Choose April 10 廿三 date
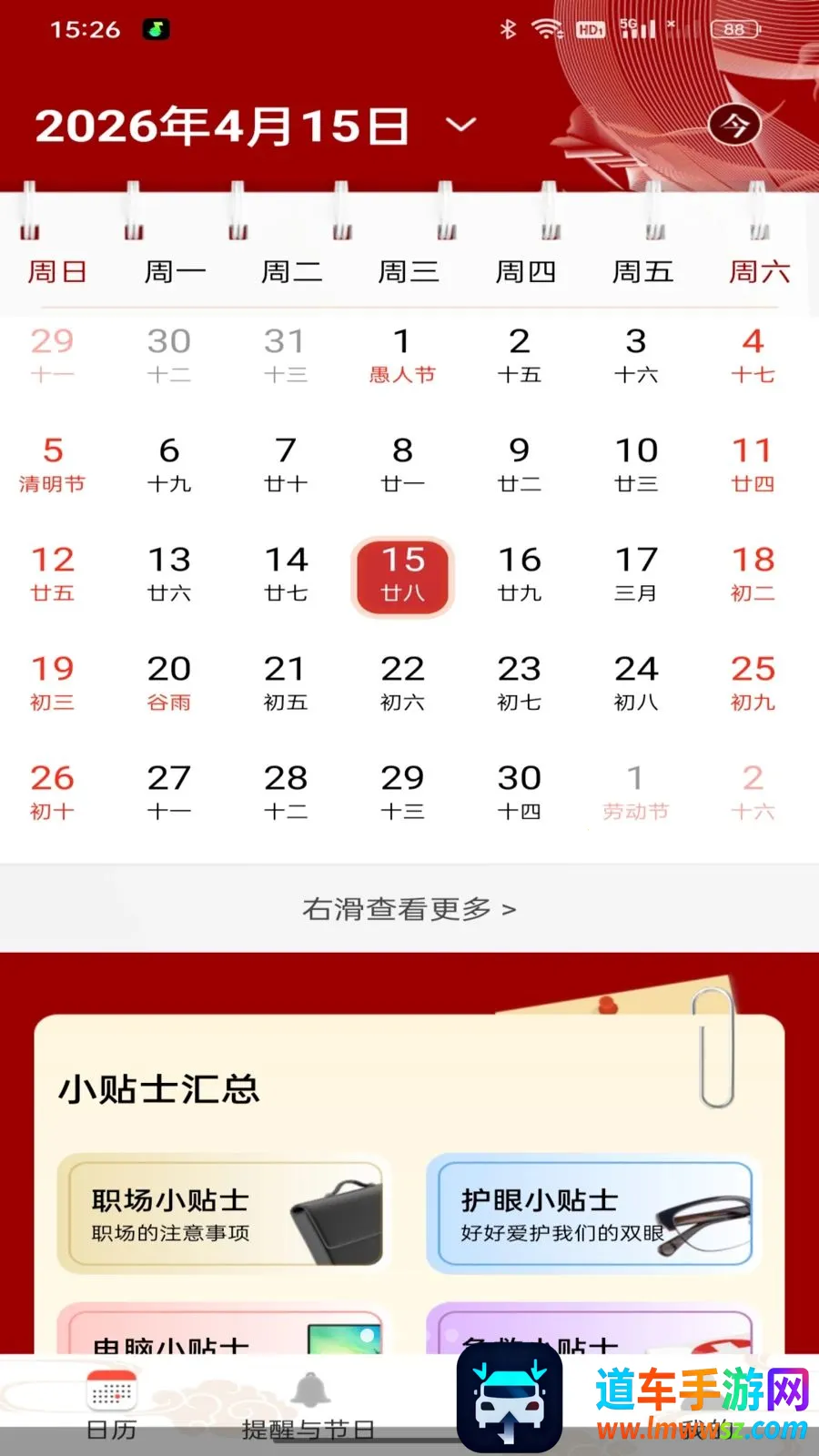Image resolution: width=819 pixels, height=1456 pixels. point(636,464)
